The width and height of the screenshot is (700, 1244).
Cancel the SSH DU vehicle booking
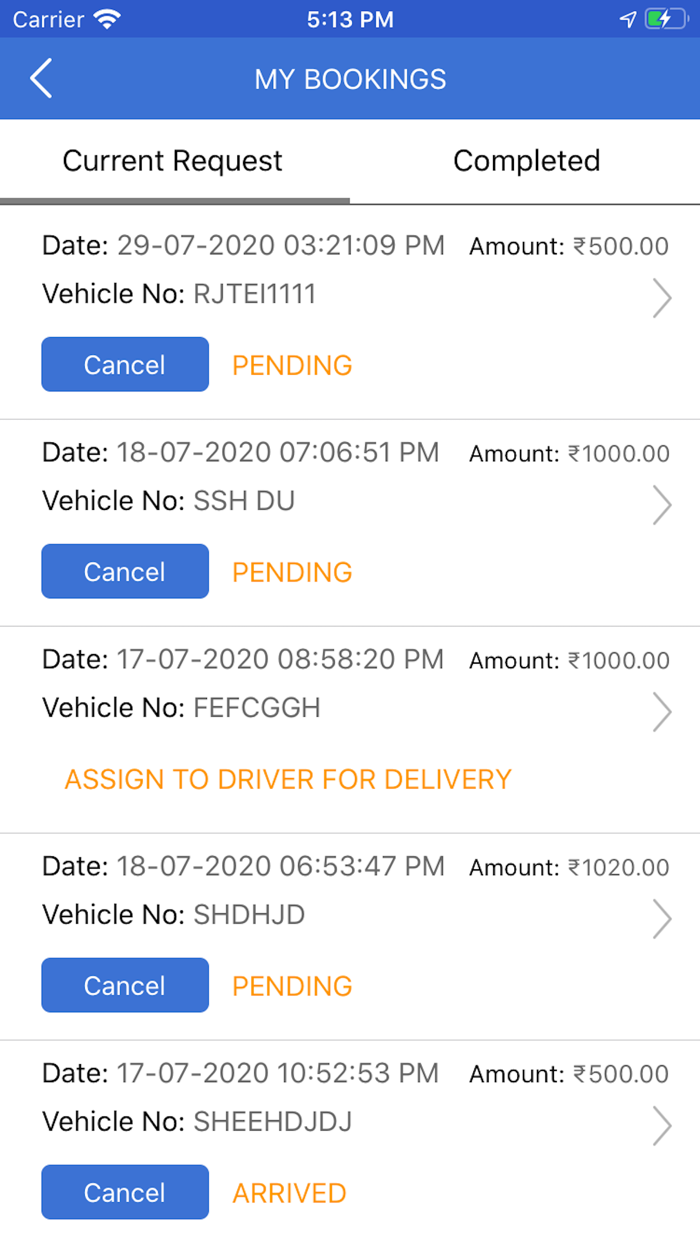pos(125,572)
